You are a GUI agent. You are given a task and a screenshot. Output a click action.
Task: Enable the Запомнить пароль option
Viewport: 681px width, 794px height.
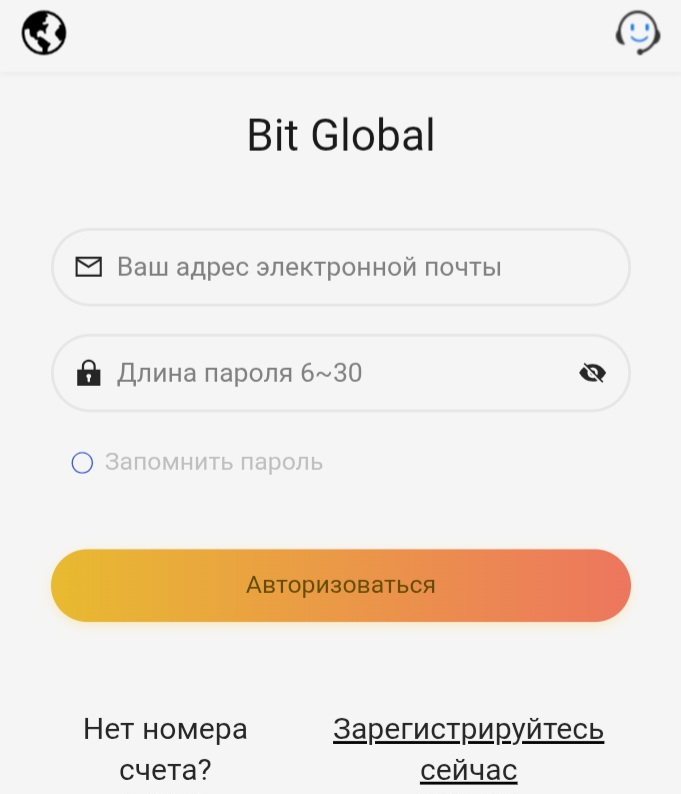(82, 462)
